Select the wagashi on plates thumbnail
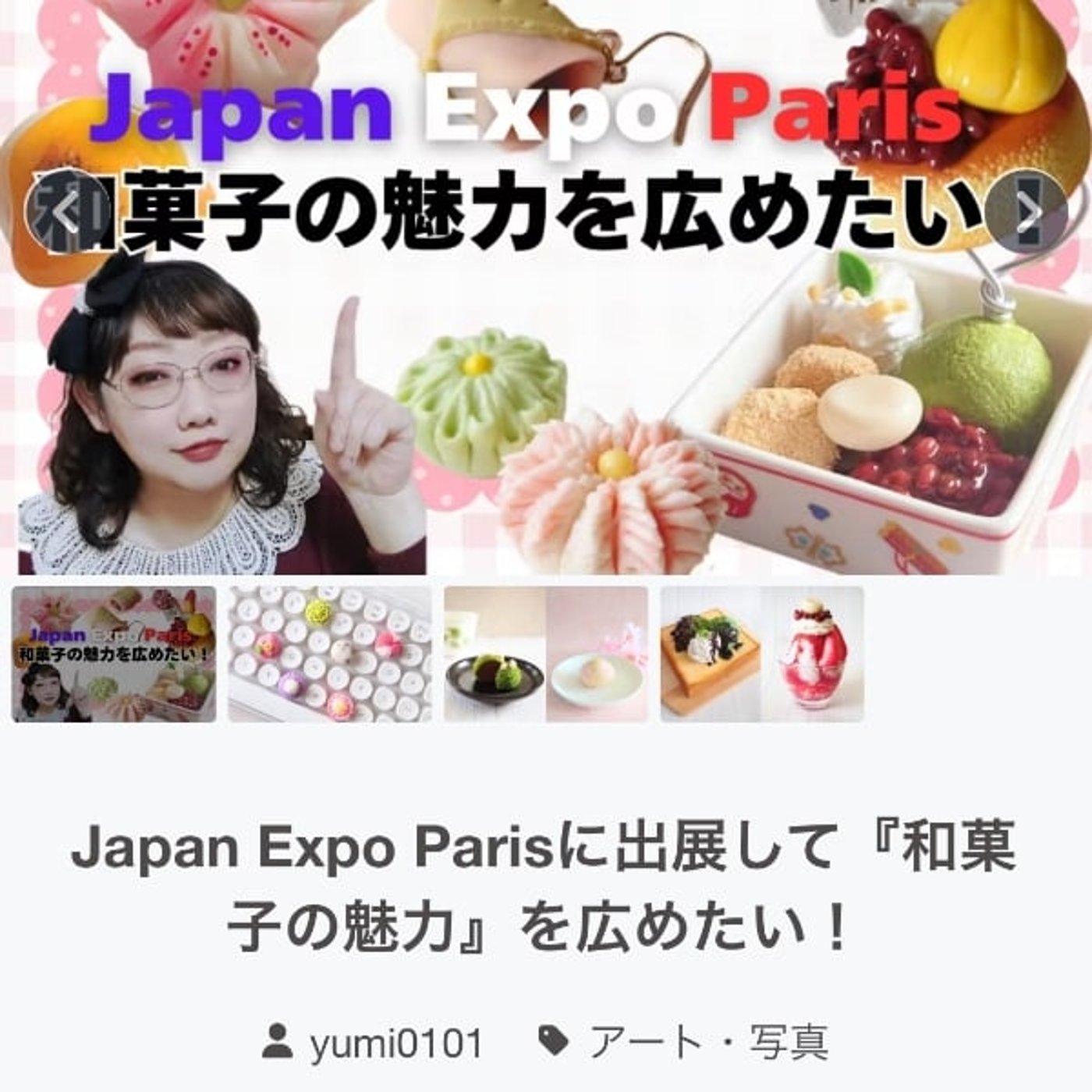 click(546, 654)
